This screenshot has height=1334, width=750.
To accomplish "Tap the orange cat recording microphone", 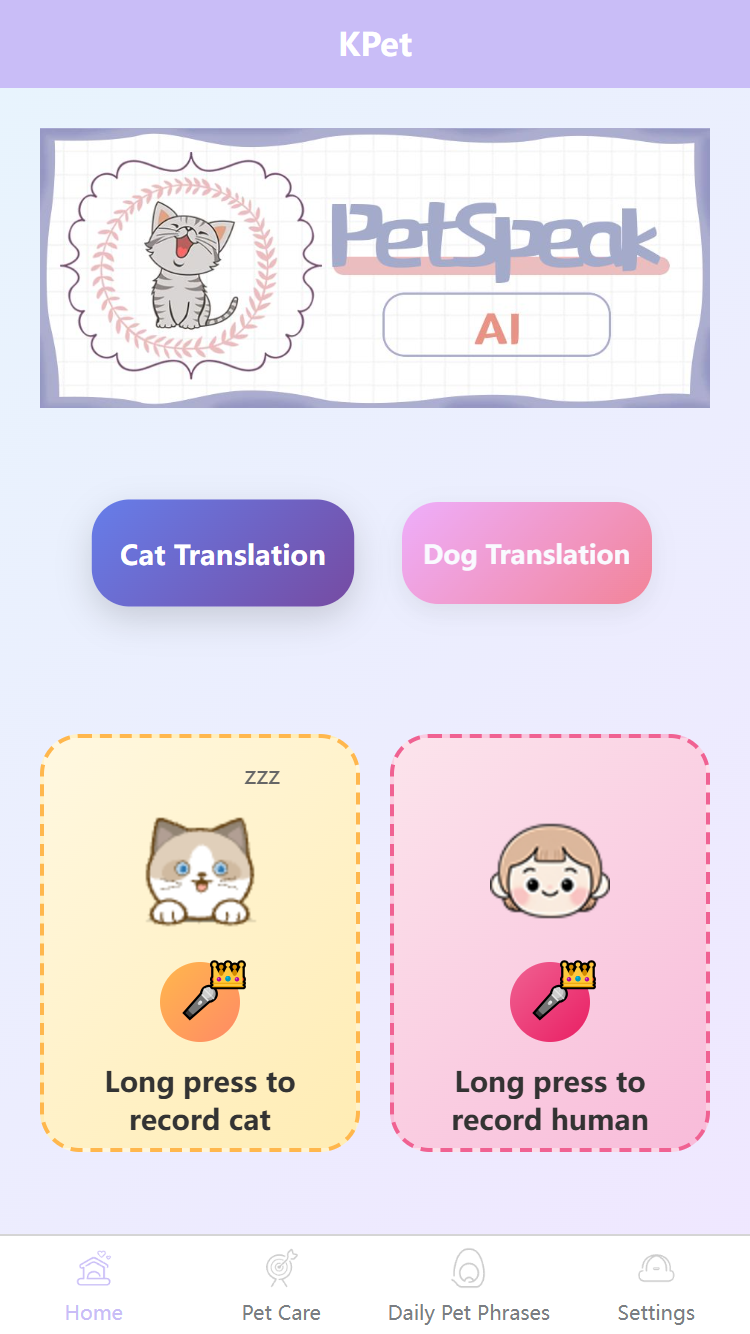I will 200,1002.
